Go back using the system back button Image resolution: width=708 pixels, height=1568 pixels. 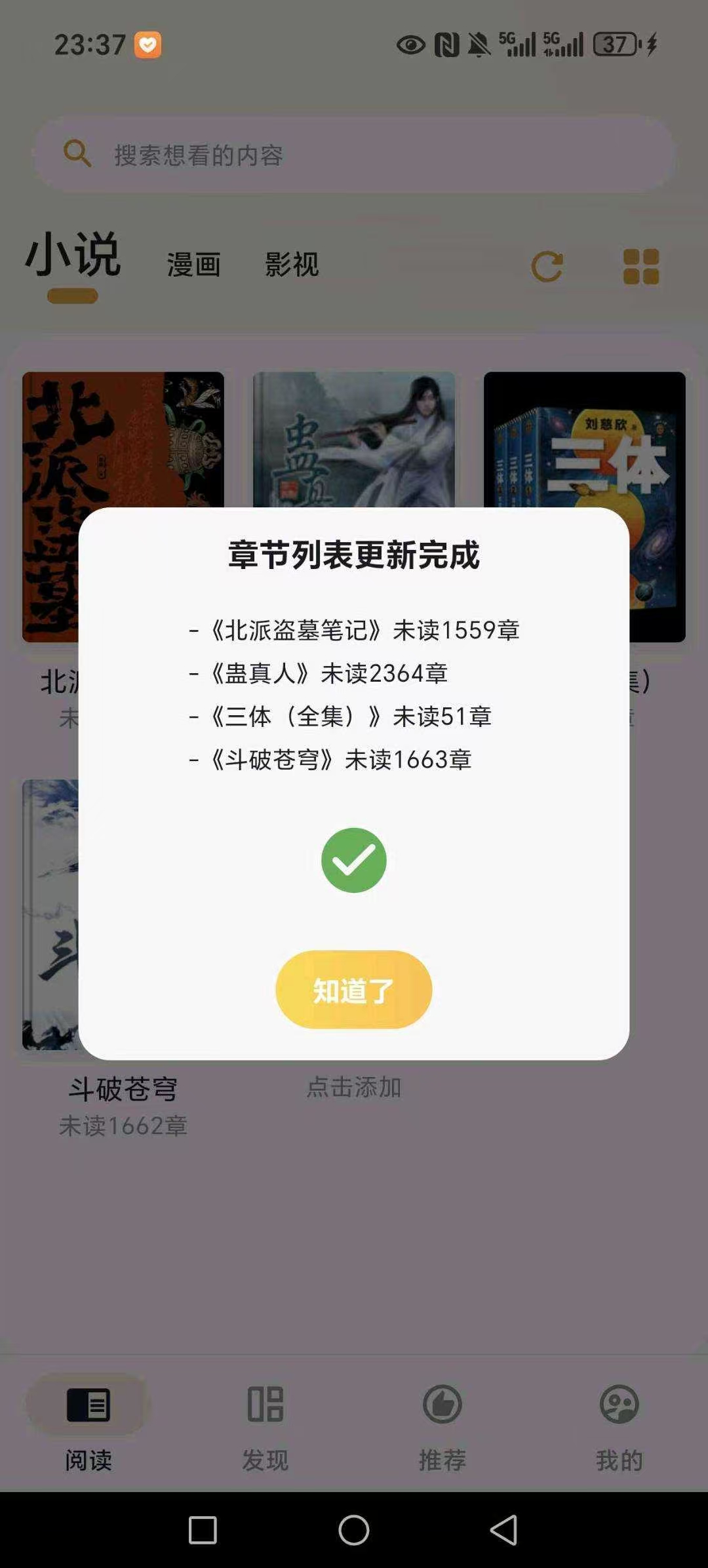pyautogui.click(x=503, y=1530)
